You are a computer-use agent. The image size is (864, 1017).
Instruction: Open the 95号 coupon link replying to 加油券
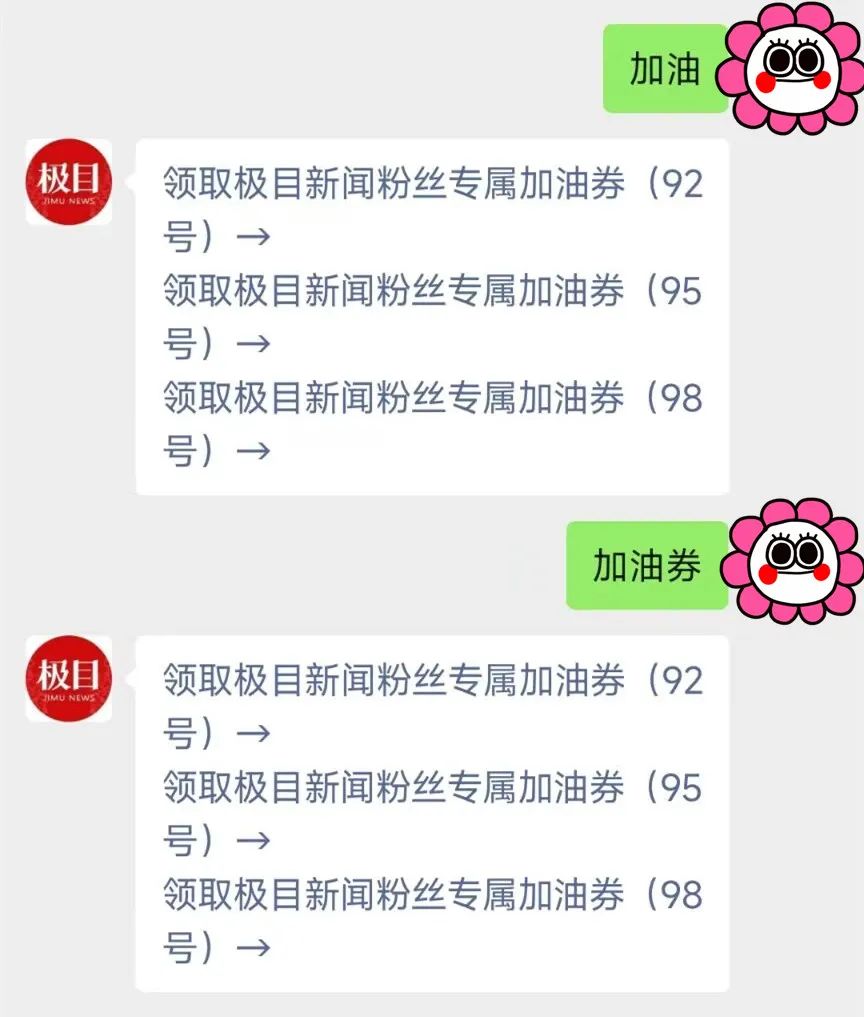pos(430,788)
